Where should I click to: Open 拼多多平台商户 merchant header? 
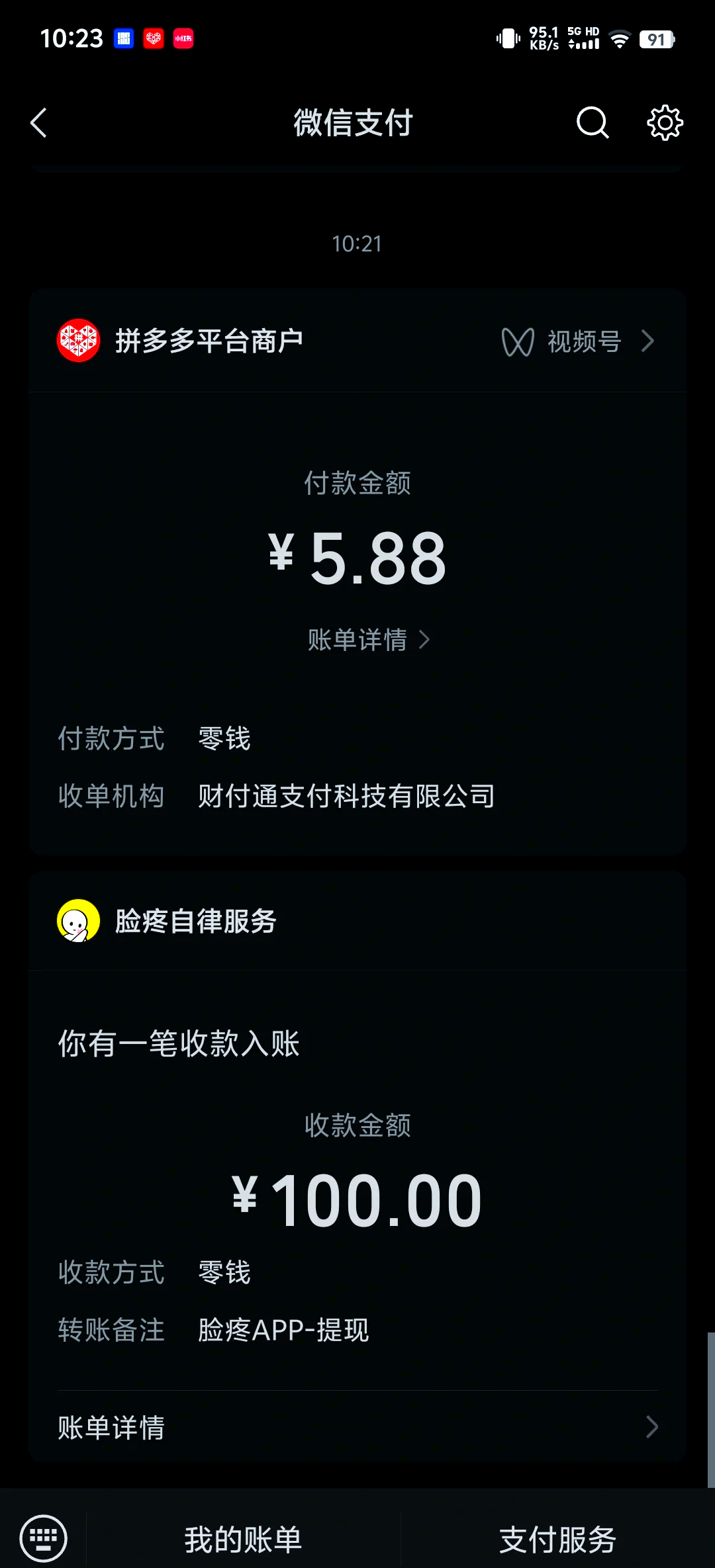click(180, 341)
